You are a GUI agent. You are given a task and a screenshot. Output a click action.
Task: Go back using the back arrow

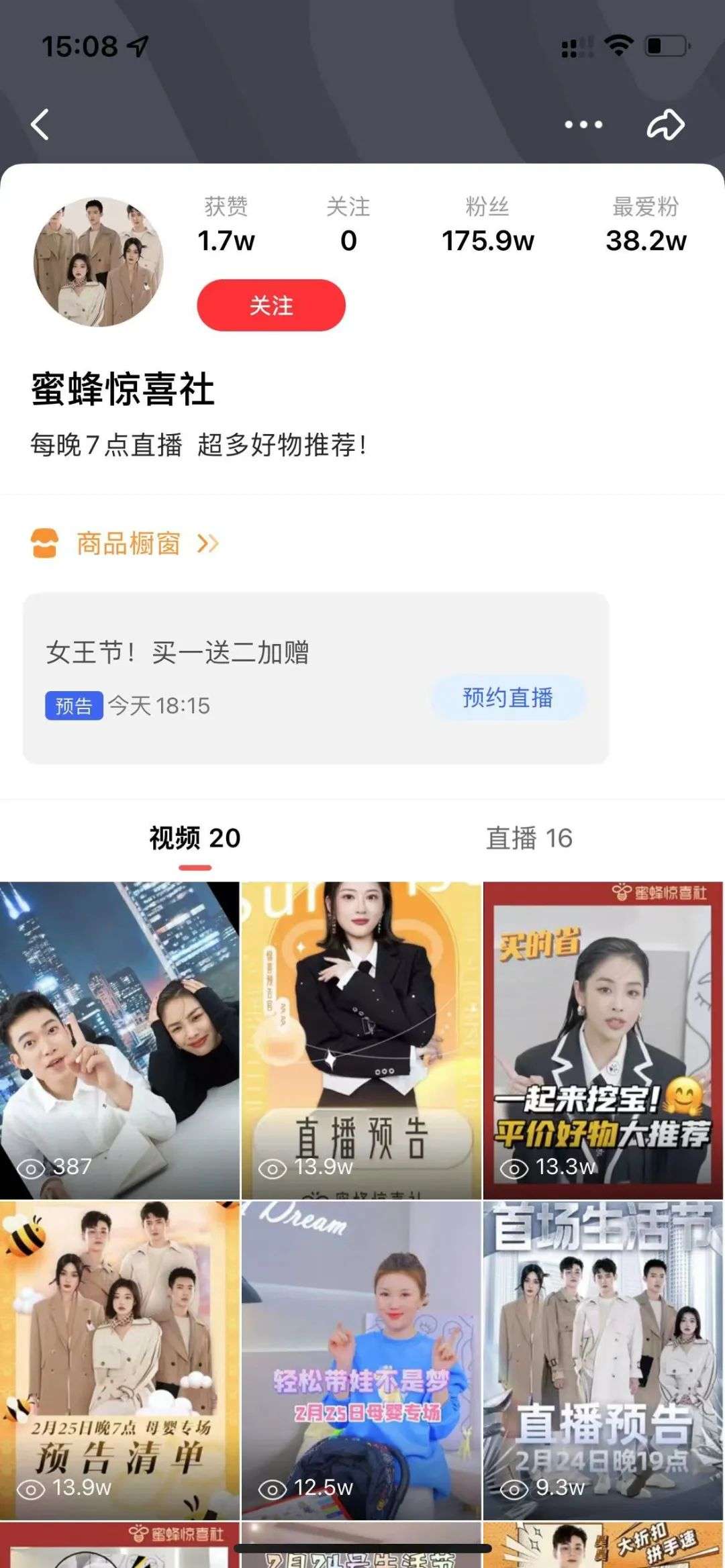click(40, 125)
